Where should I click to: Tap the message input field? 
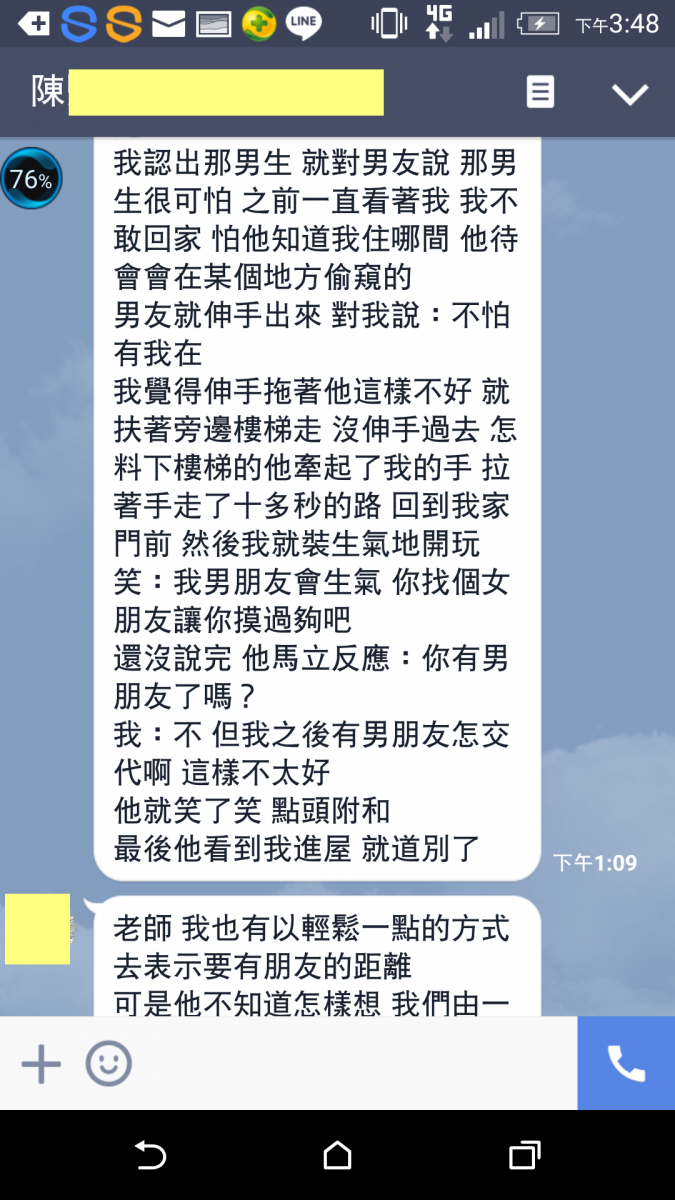point(350,1064)
